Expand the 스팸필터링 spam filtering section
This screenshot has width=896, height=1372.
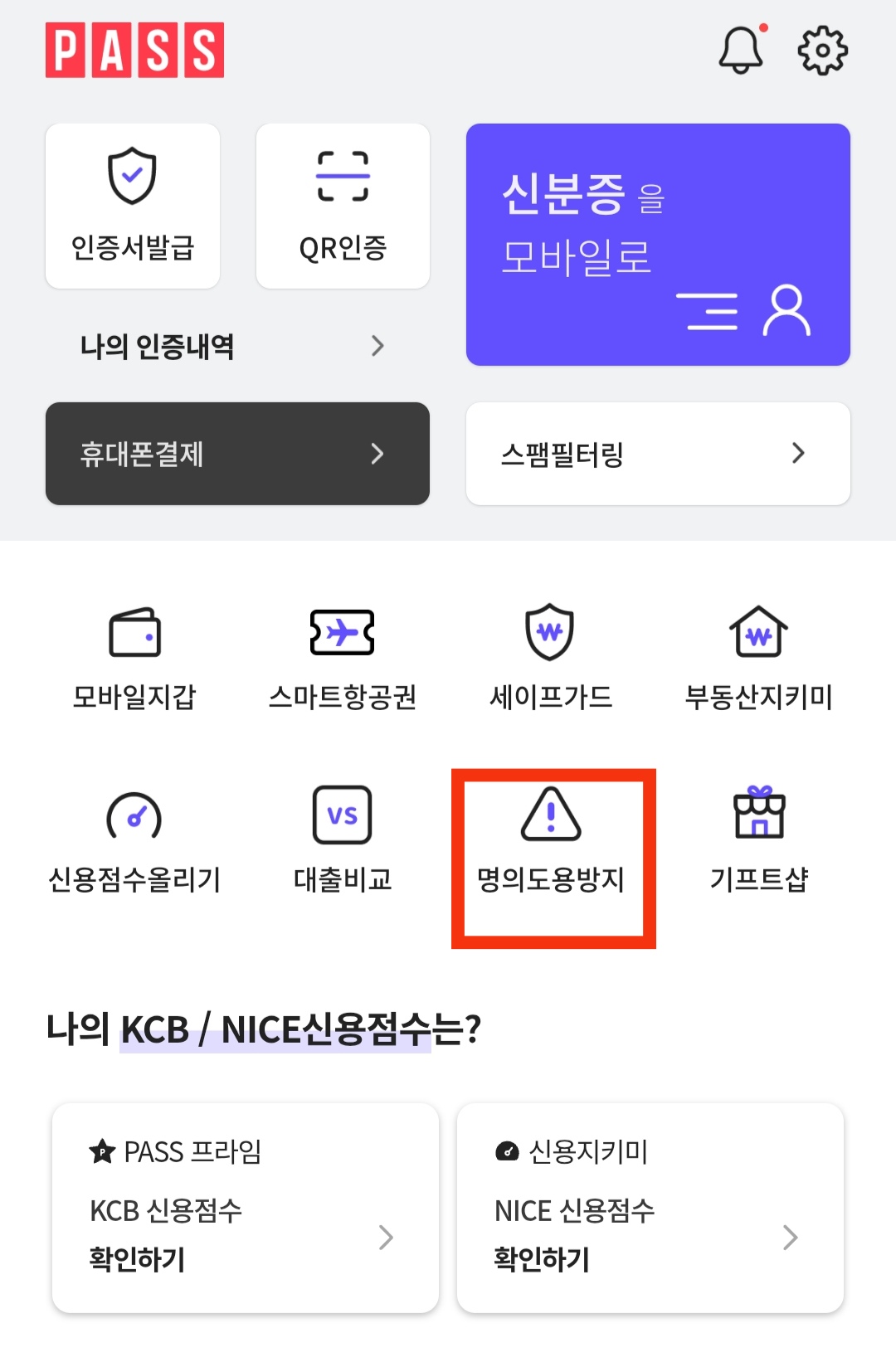[x=658, y=454]
